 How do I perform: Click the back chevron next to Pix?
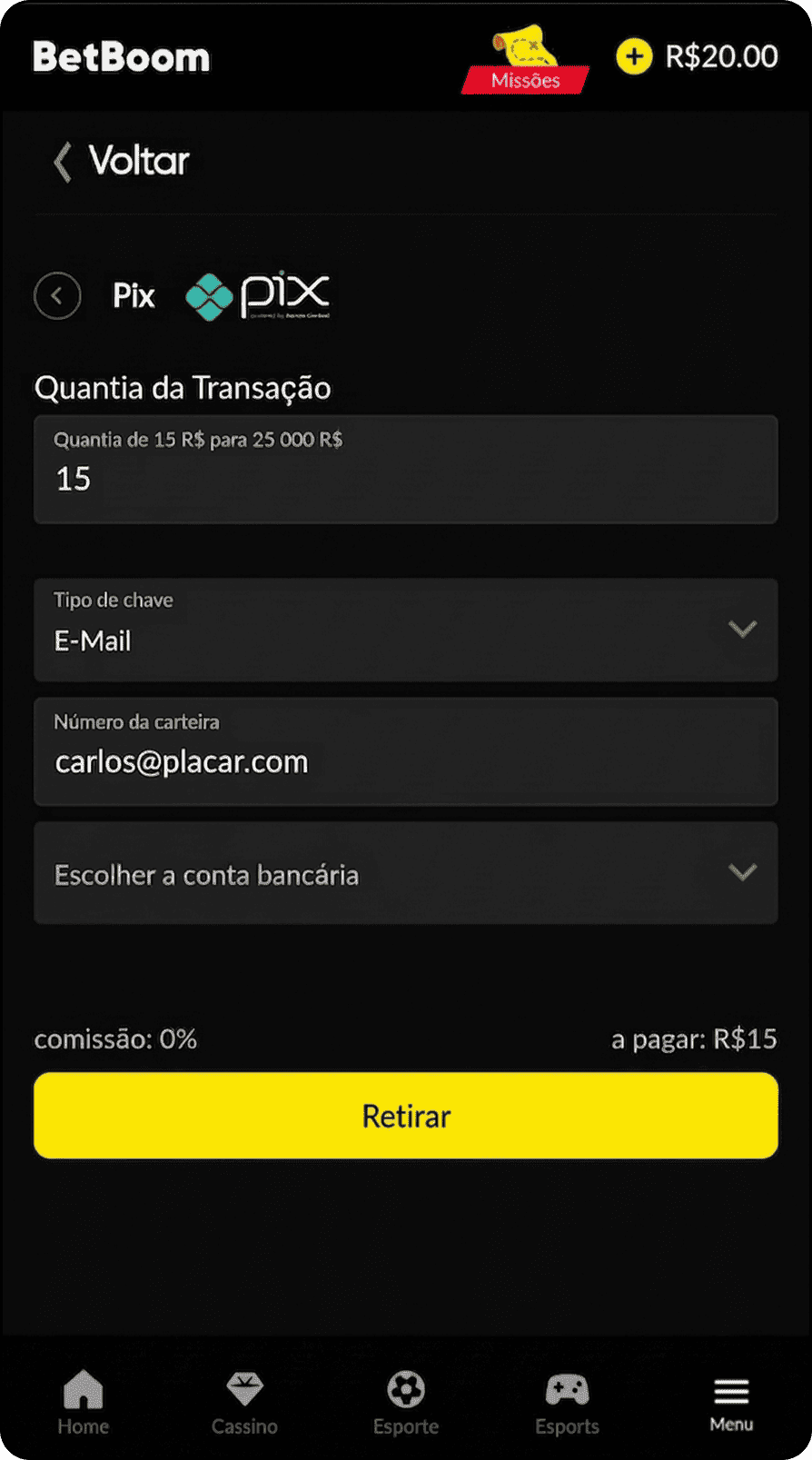[x=57, y=295]
